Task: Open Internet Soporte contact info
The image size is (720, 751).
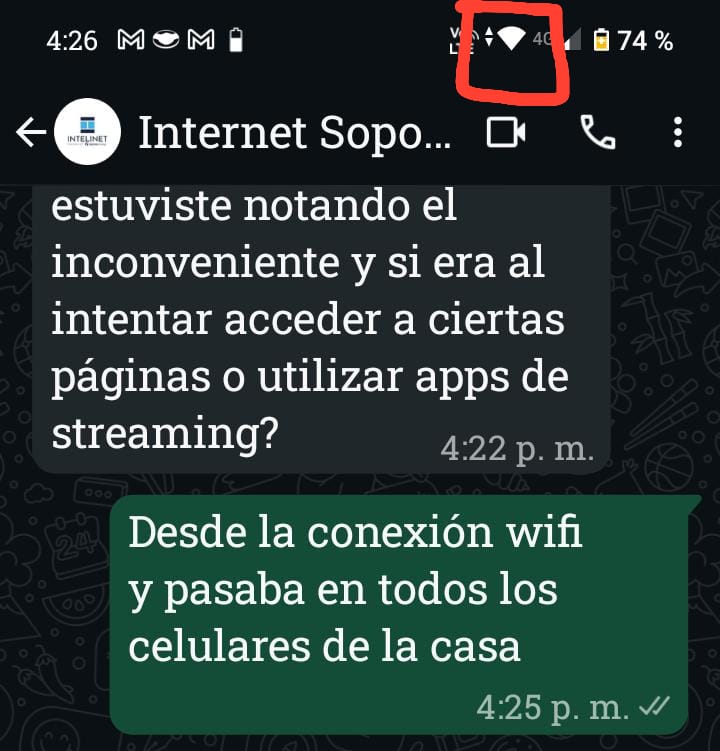Action: (x=294, y=133)
